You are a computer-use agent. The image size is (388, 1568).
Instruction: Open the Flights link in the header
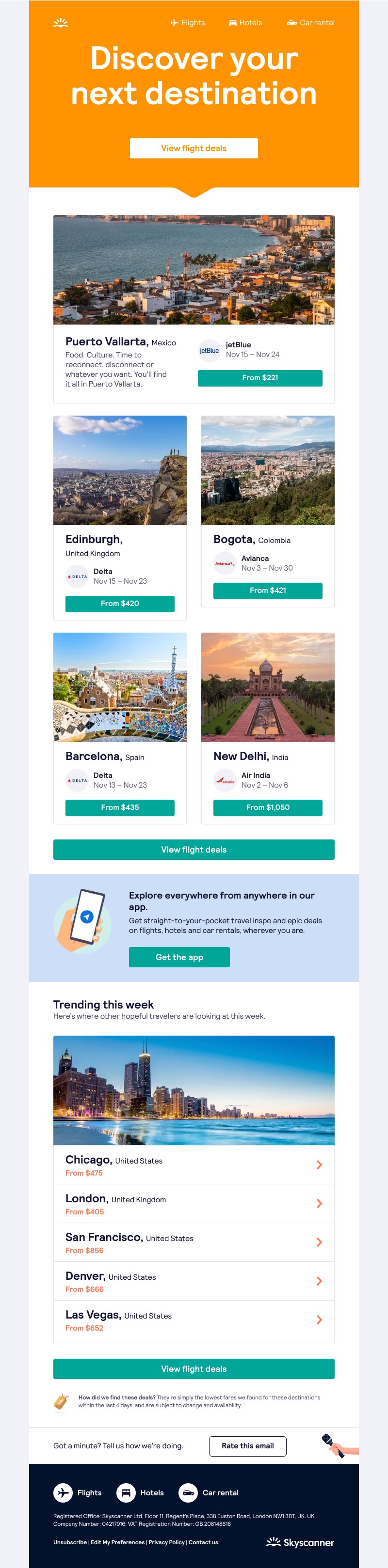[188, 22]
